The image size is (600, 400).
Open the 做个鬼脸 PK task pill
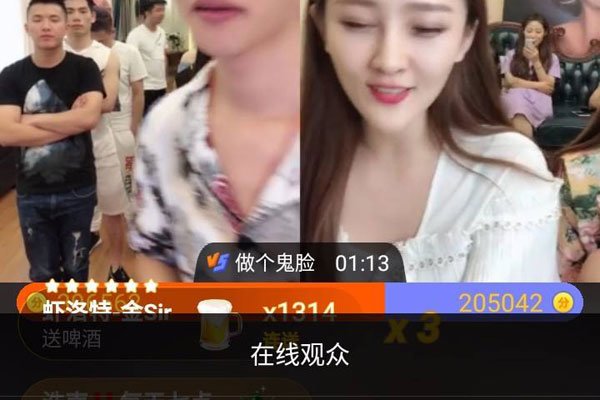(300, 263)
